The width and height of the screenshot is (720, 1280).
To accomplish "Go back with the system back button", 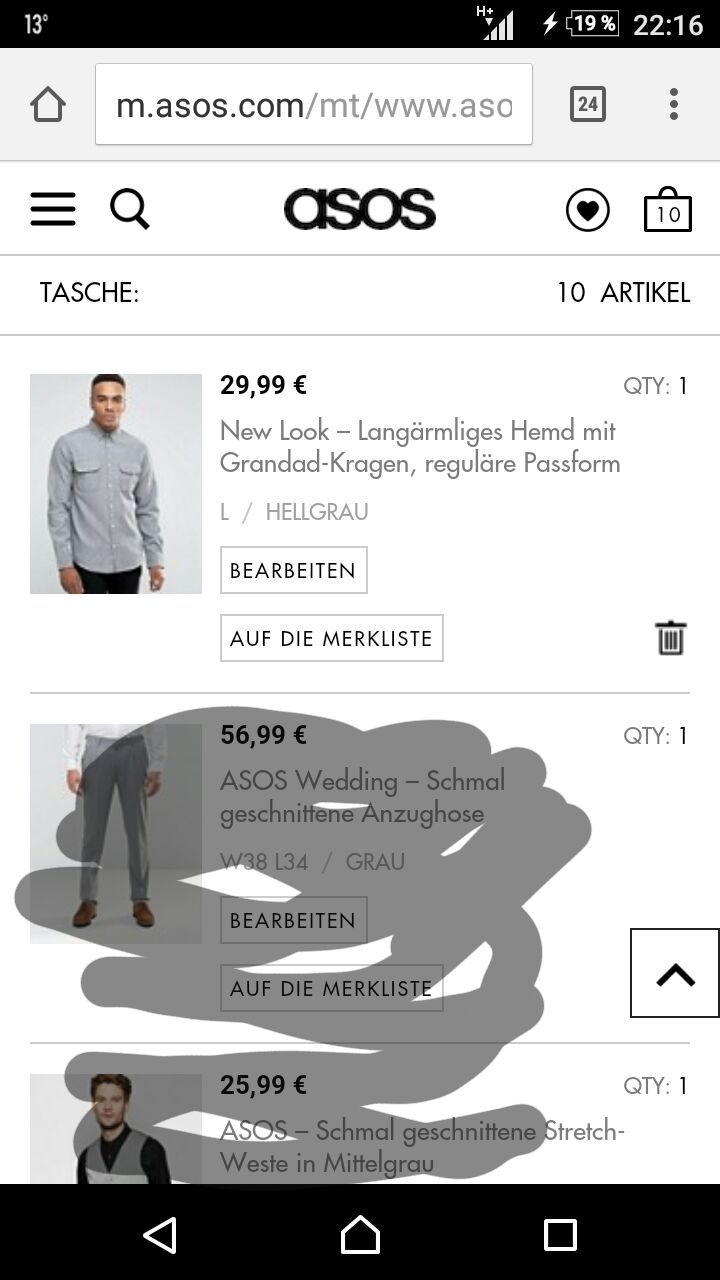I will point(160,1235).
